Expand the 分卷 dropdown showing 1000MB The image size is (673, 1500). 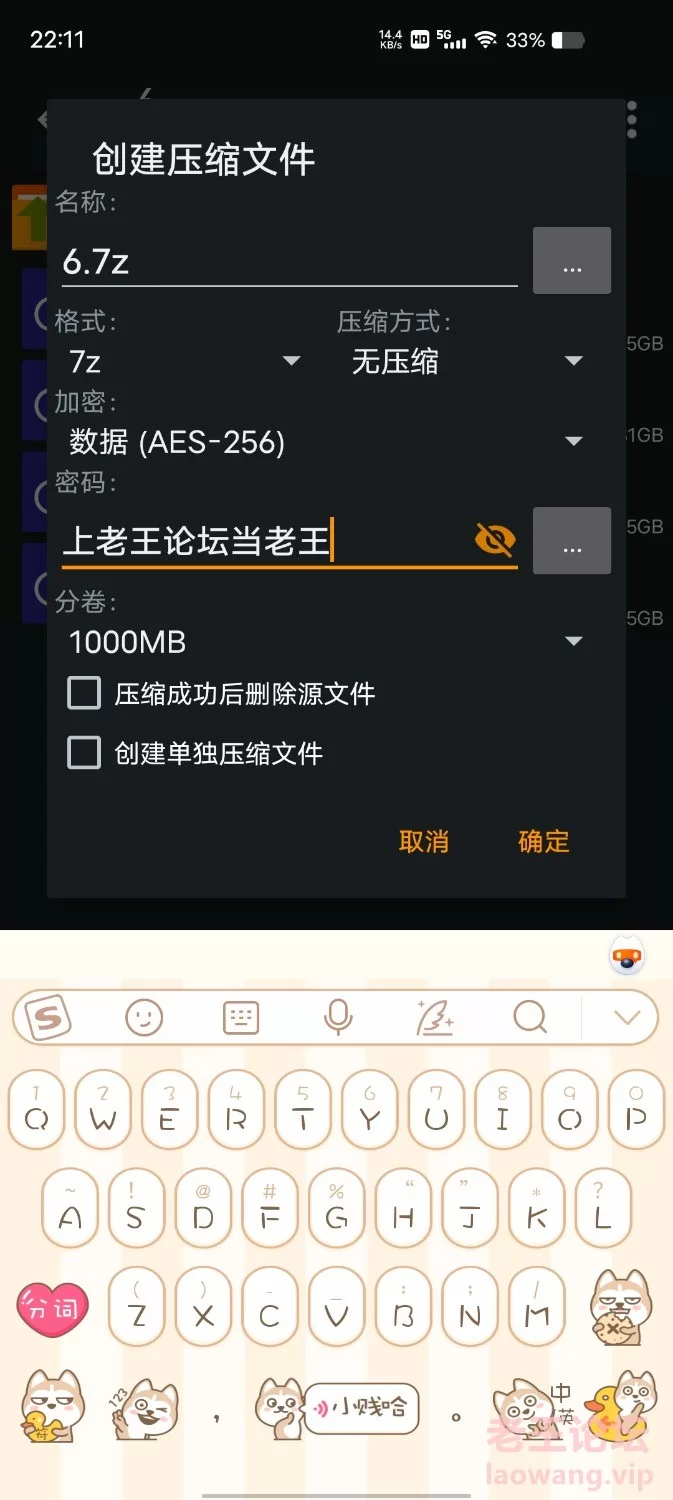coord(325,641)
